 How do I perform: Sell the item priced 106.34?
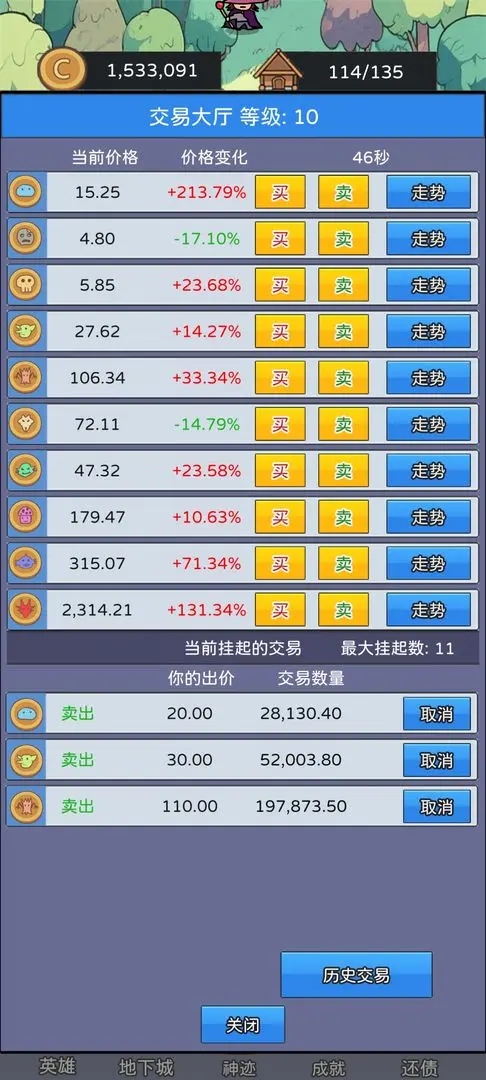pos(344,377)
